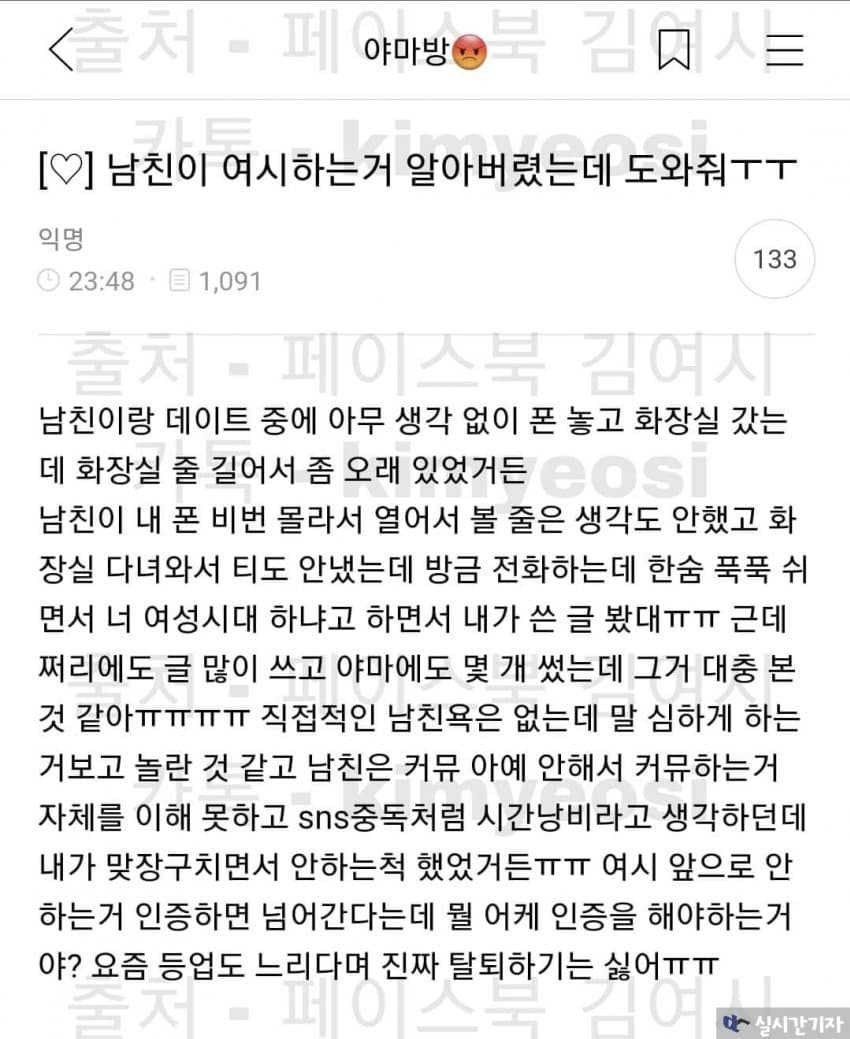
Task: Open the hamburger menu
Action: pyautogui.click(x=784, y=50)
